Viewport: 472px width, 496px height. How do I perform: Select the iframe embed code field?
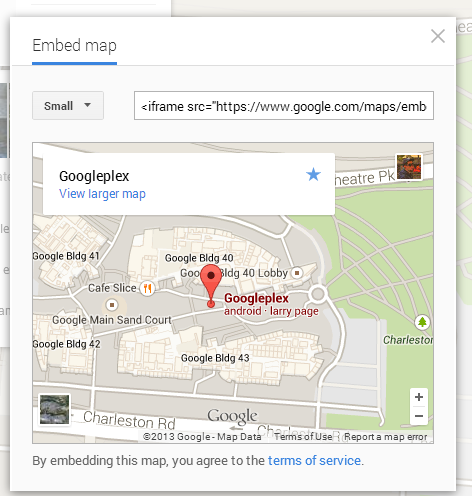click(x=284, y=106)
